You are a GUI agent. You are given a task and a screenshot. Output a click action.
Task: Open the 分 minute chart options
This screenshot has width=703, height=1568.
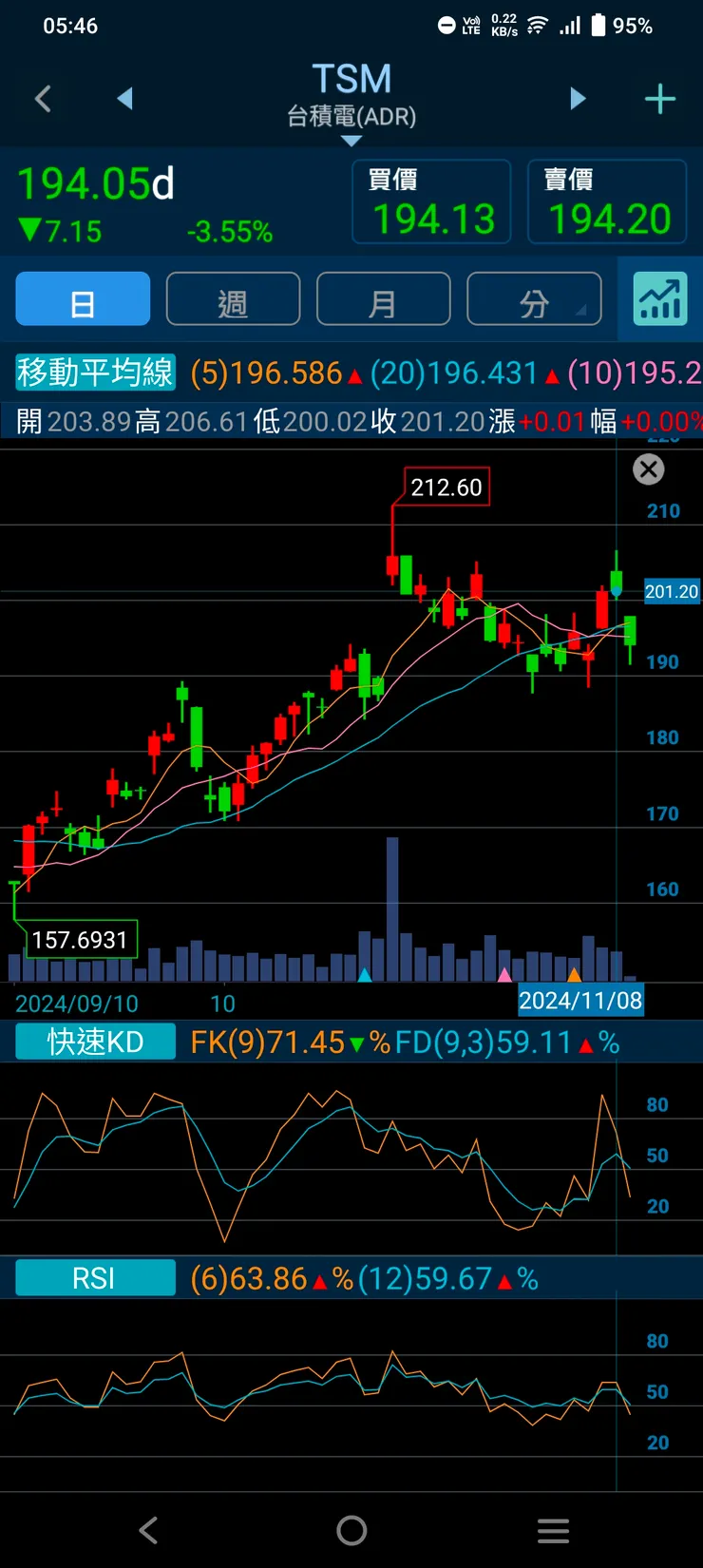coord(534,299)
